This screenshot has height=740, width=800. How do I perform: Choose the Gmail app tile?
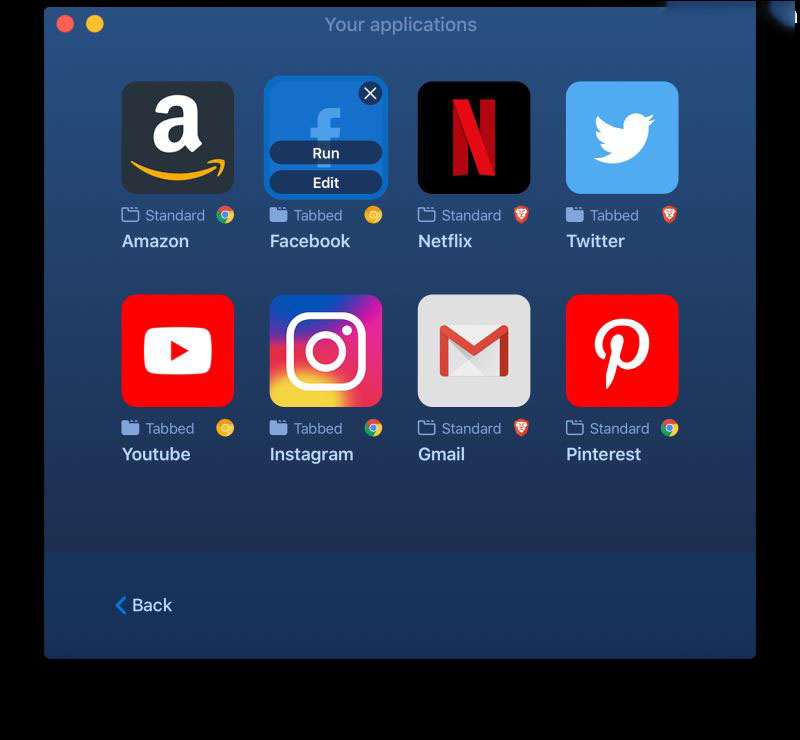tap(474, 351)
